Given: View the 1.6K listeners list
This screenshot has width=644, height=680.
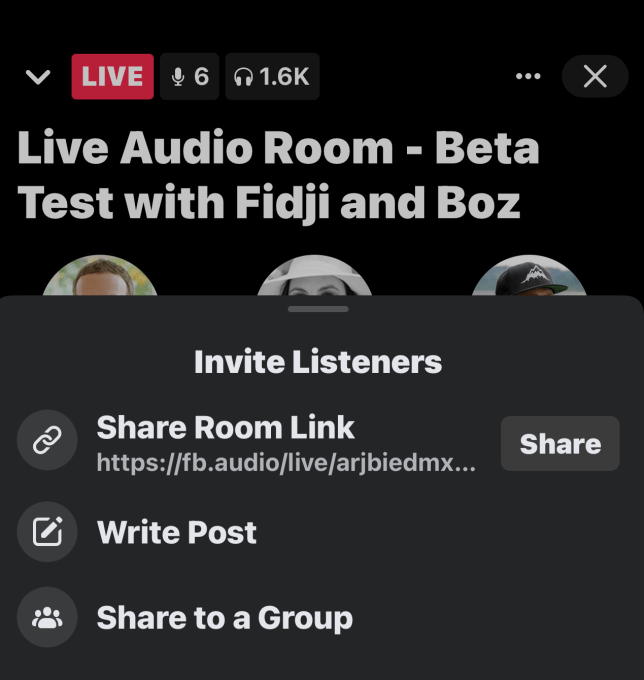Looking at the screenshot, I should click(x=272, y=77).
